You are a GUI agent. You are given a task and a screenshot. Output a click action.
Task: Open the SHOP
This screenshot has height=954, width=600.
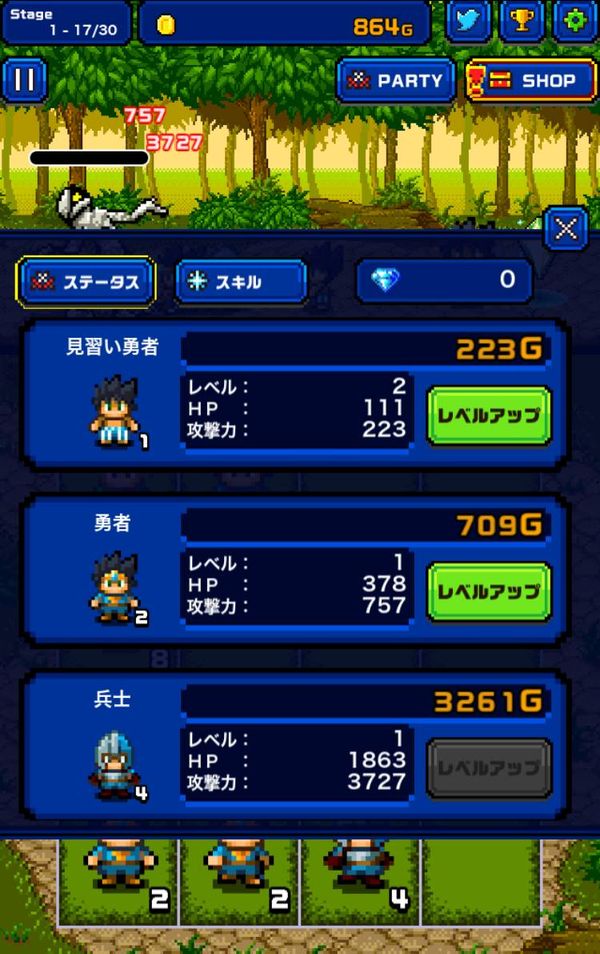531,80
